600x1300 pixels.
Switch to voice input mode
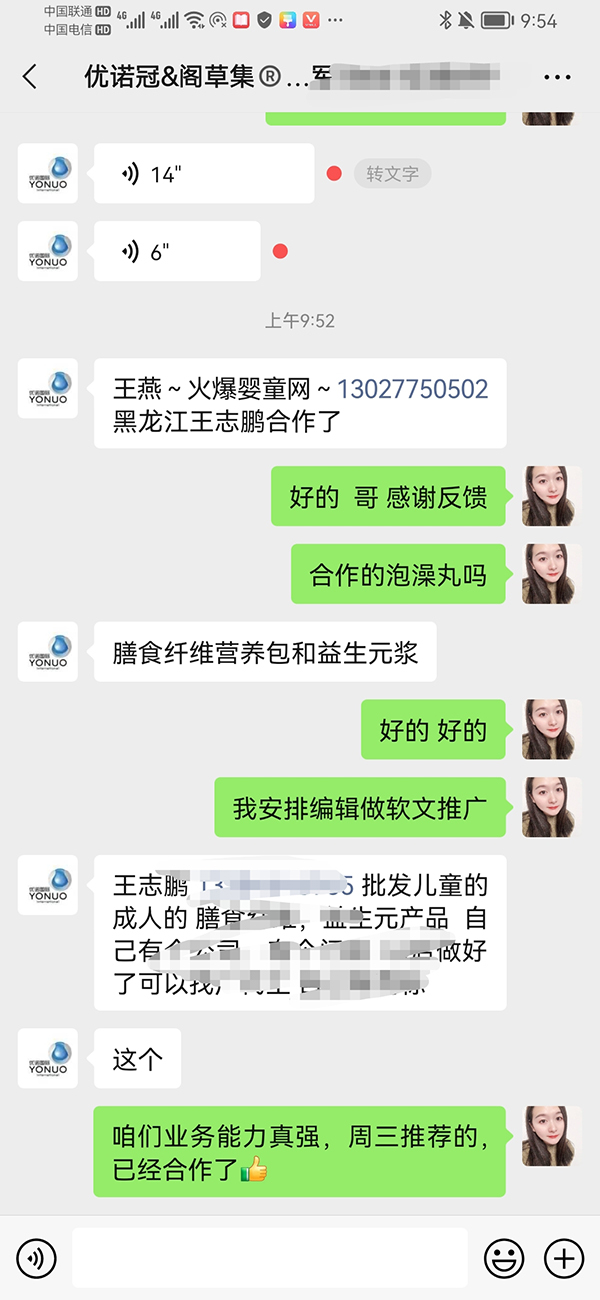[37, 1257]
